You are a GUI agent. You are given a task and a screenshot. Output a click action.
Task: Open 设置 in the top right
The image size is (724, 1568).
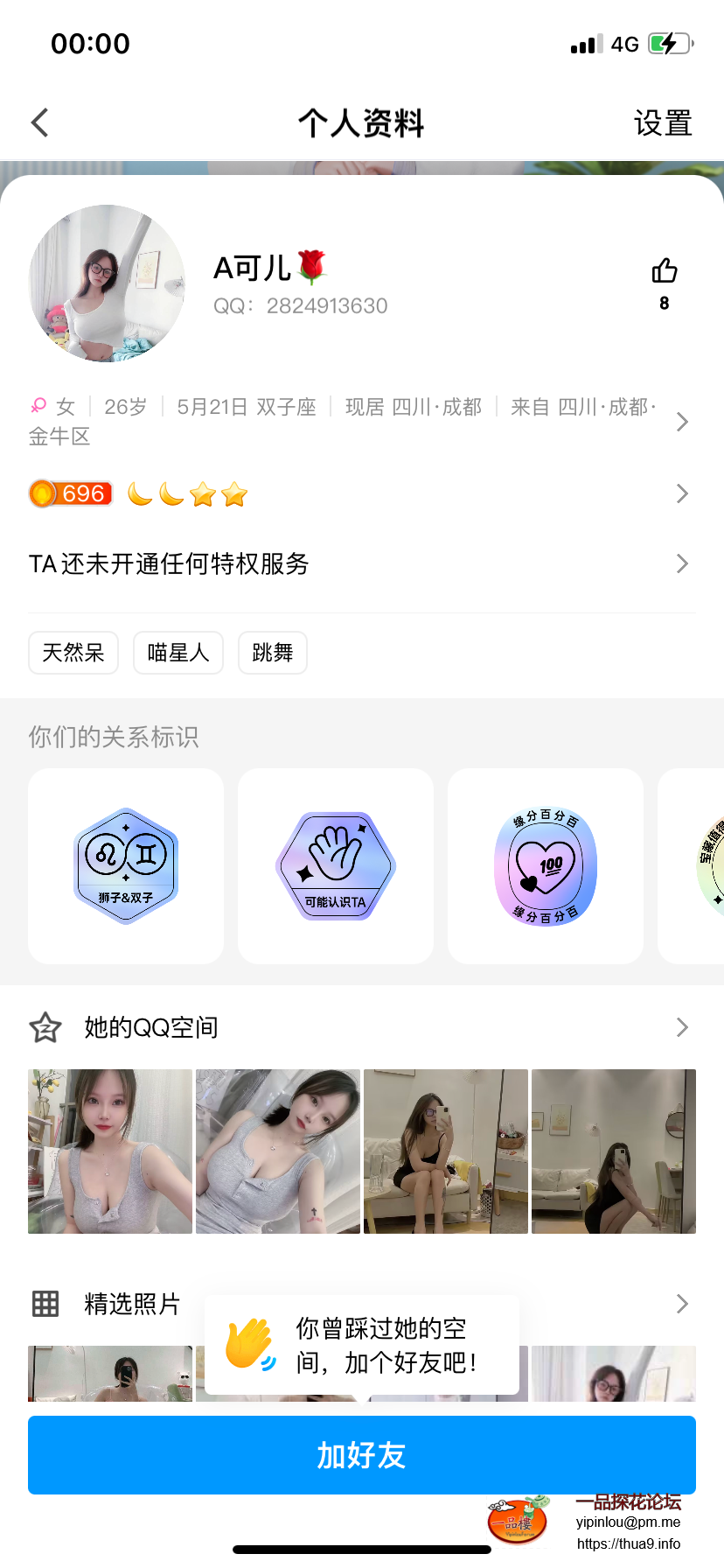pos(663,122)
